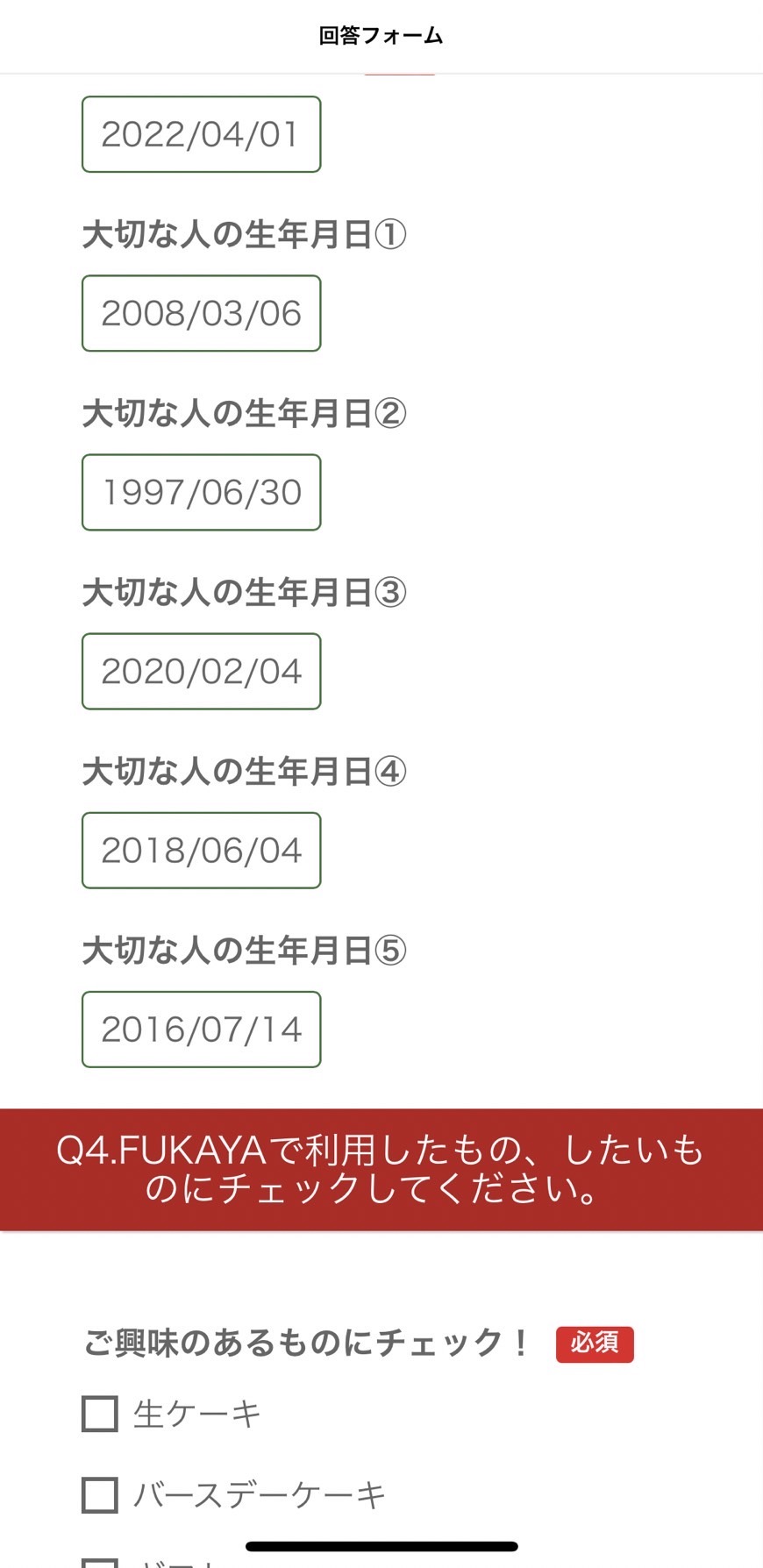Image resolution: width=763 pixels, height=1568 pixels.
Task: Click the 大切な人の生年月日⑤ label
Action: click(x=244, y=949)
